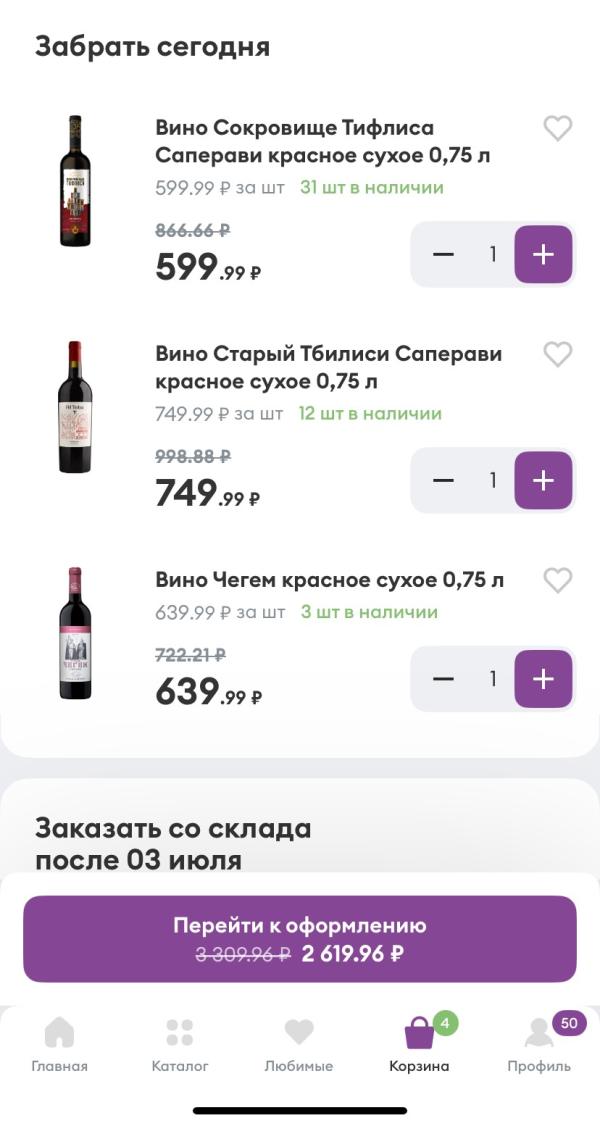Screen dimensions: 600x1125
Task: Select the Корзина tab
Action: [419, 1044]
